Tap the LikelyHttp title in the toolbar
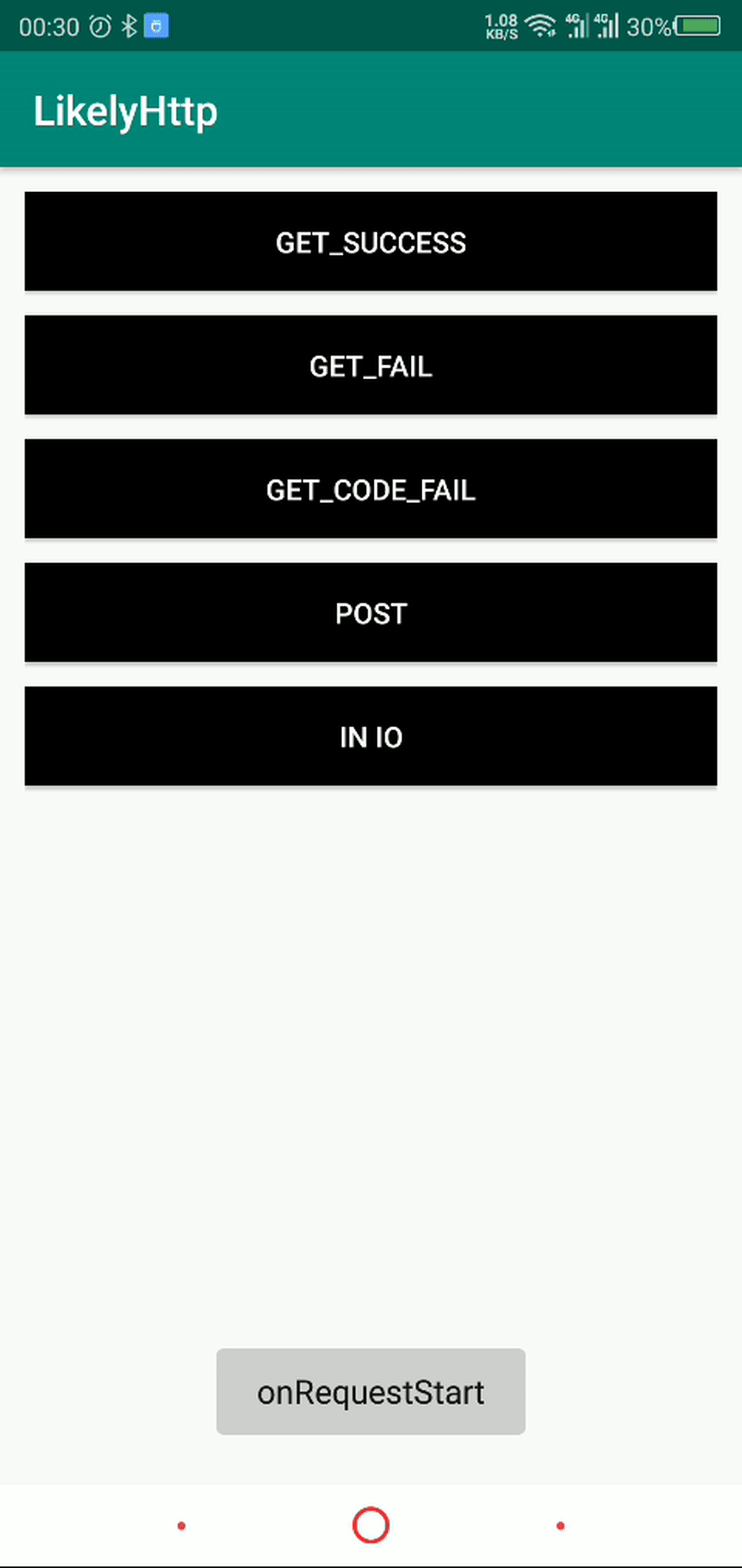The width and height of the screenshot is (742, 1568). pos(127,110)
